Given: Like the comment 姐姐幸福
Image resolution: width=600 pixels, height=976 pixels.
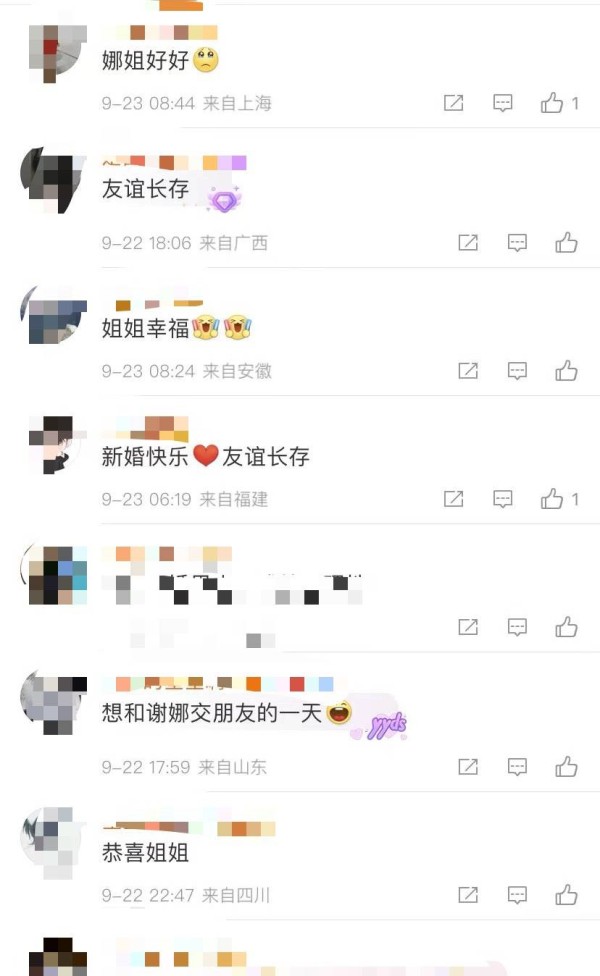Looking at the screenshot, I should point(566,370).
